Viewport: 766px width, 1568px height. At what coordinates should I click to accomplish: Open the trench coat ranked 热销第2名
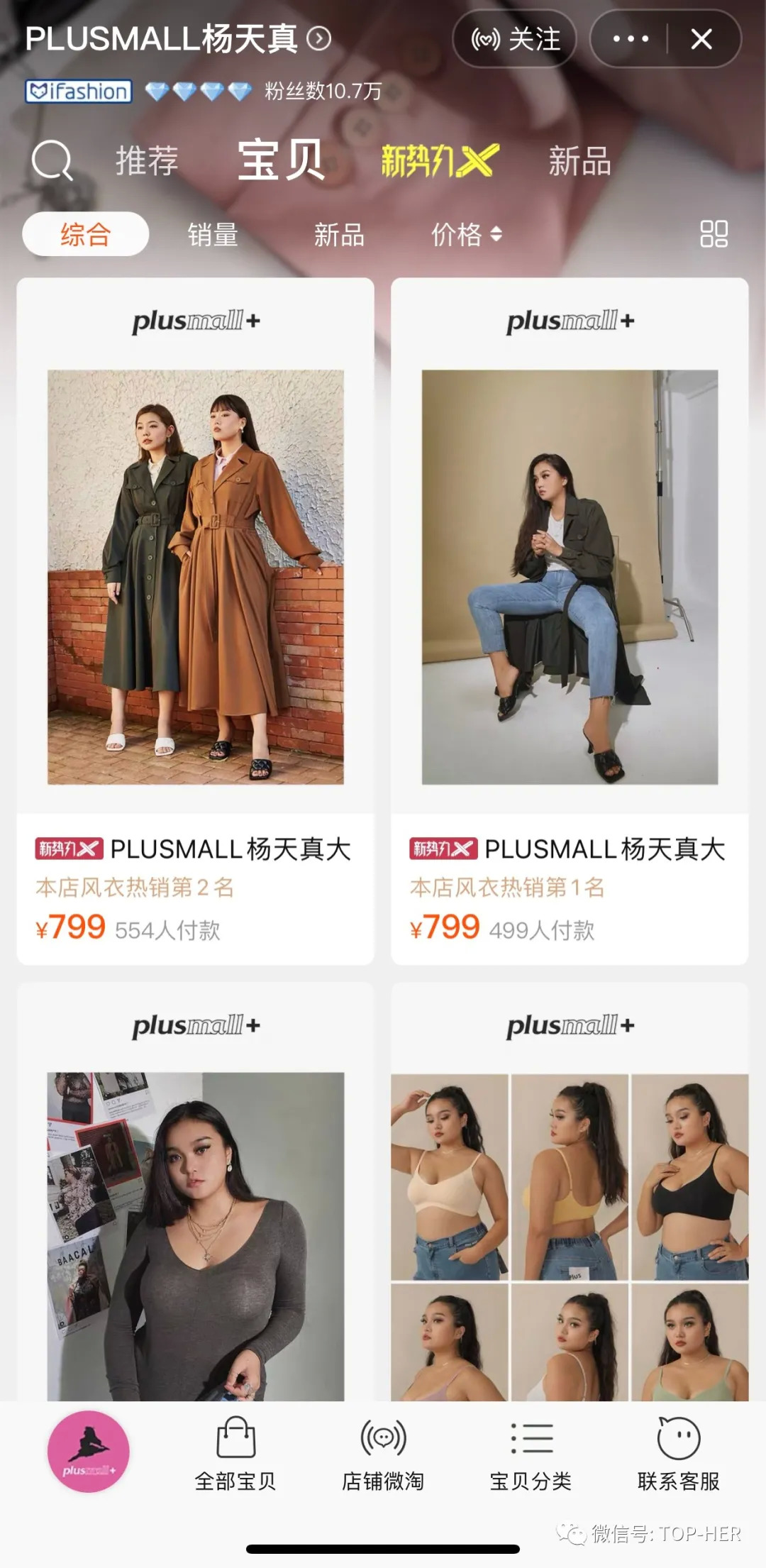click(196, 576)
